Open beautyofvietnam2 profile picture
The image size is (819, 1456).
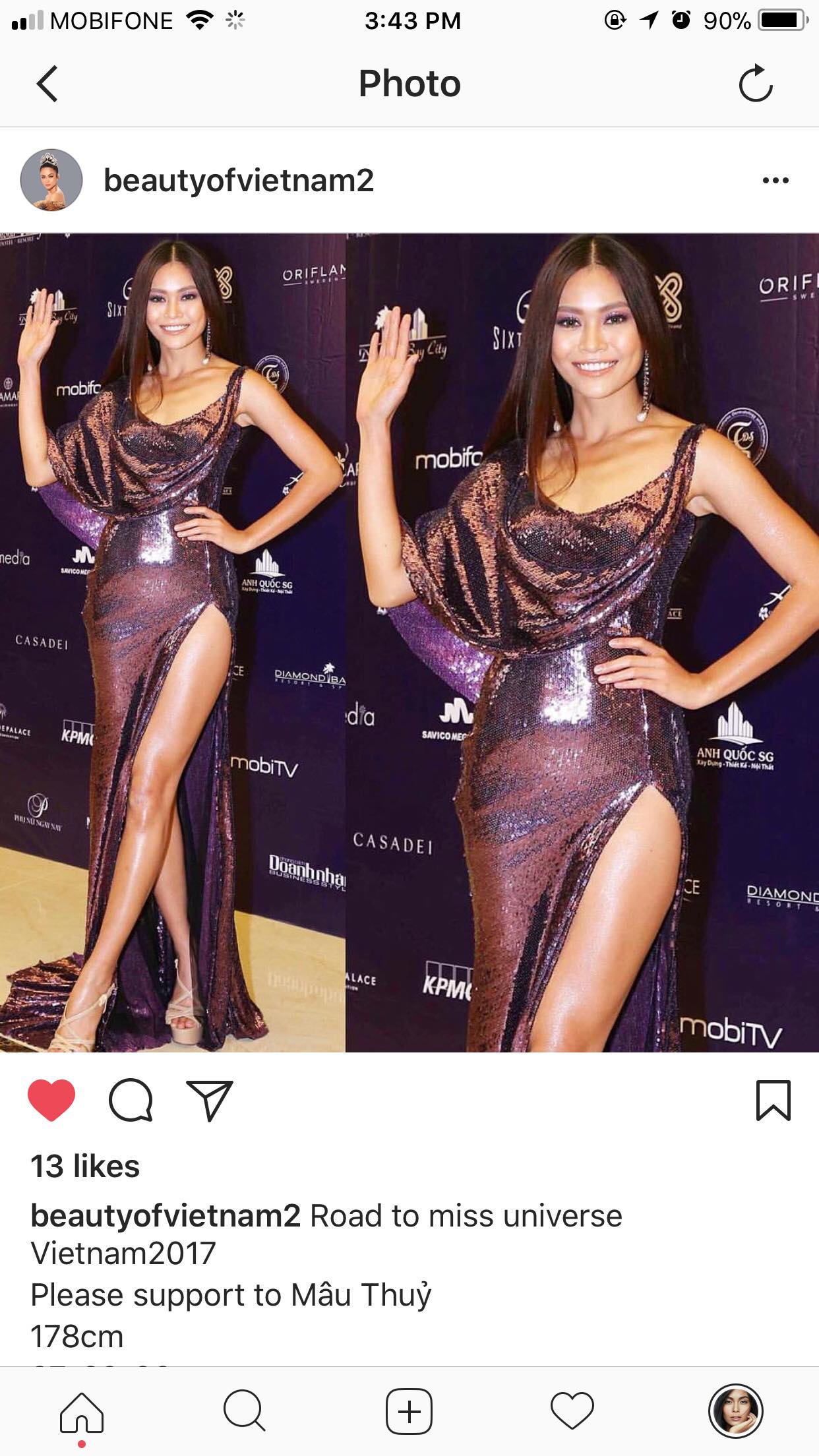51,180
